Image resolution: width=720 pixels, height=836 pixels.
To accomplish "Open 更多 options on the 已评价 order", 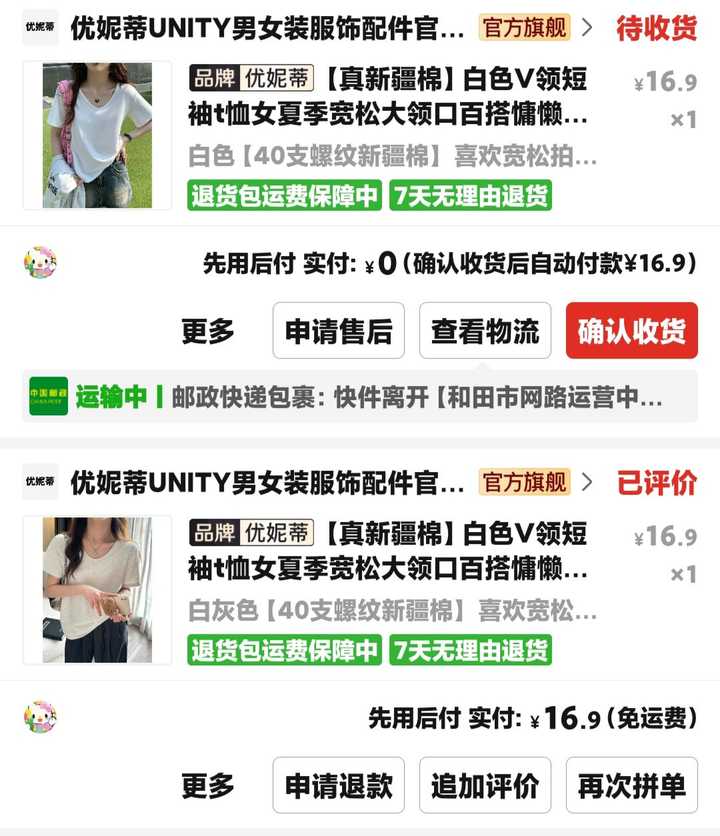I will (207, 786).
